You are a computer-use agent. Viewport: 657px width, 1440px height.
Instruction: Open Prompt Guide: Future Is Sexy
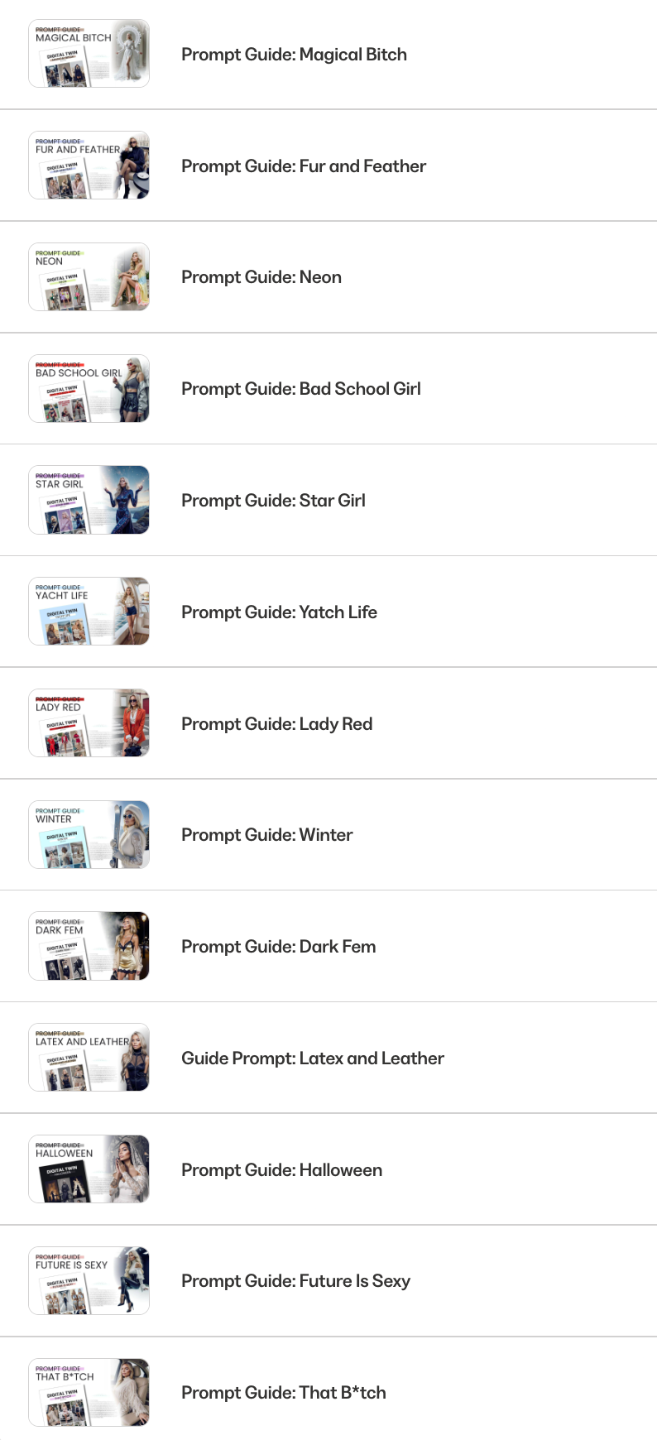pos(295,1281)
